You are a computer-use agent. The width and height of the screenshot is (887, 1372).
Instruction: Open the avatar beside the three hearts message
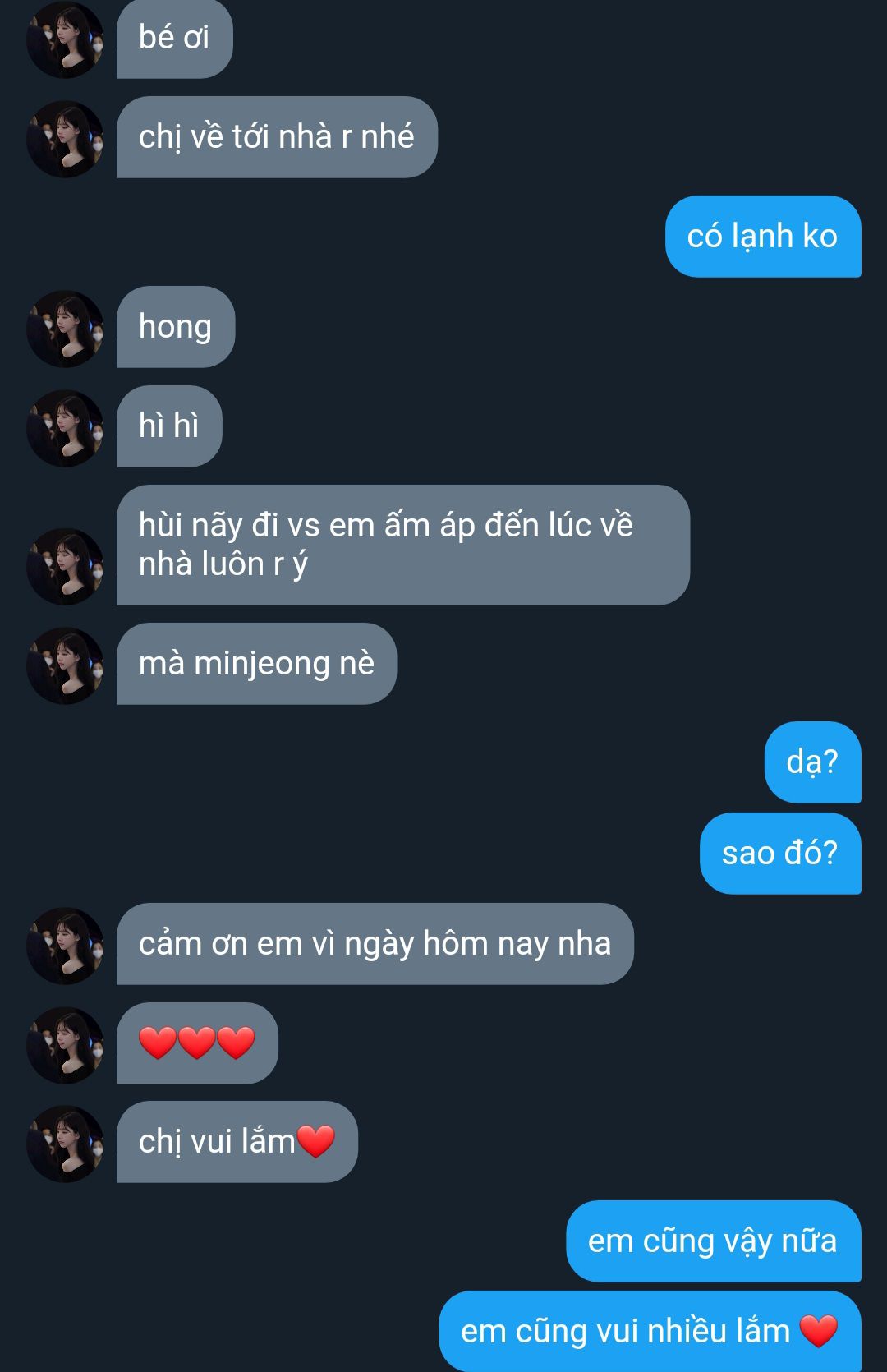65,1045
